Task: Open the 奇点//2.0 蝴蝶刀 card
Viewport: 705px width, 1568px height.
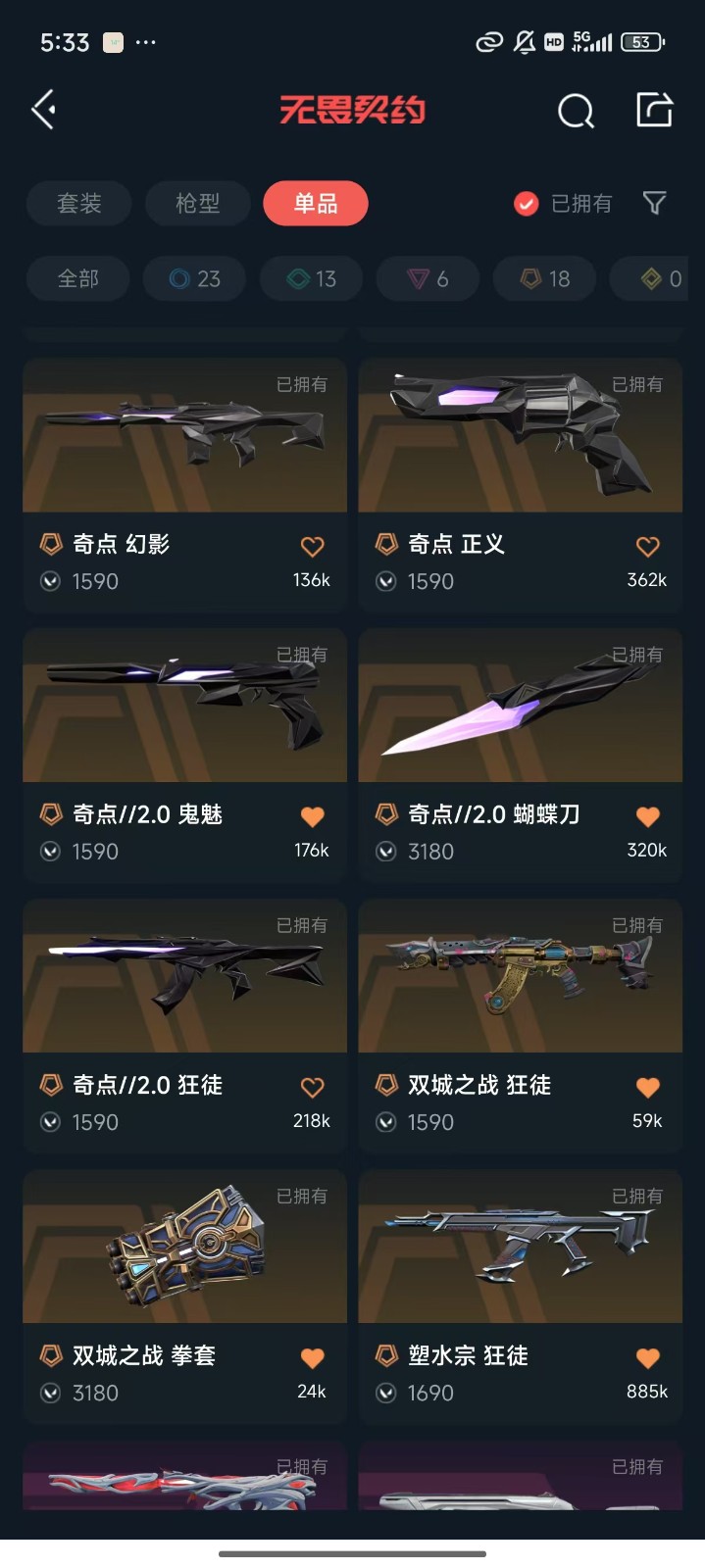Action: coord(521,755)
